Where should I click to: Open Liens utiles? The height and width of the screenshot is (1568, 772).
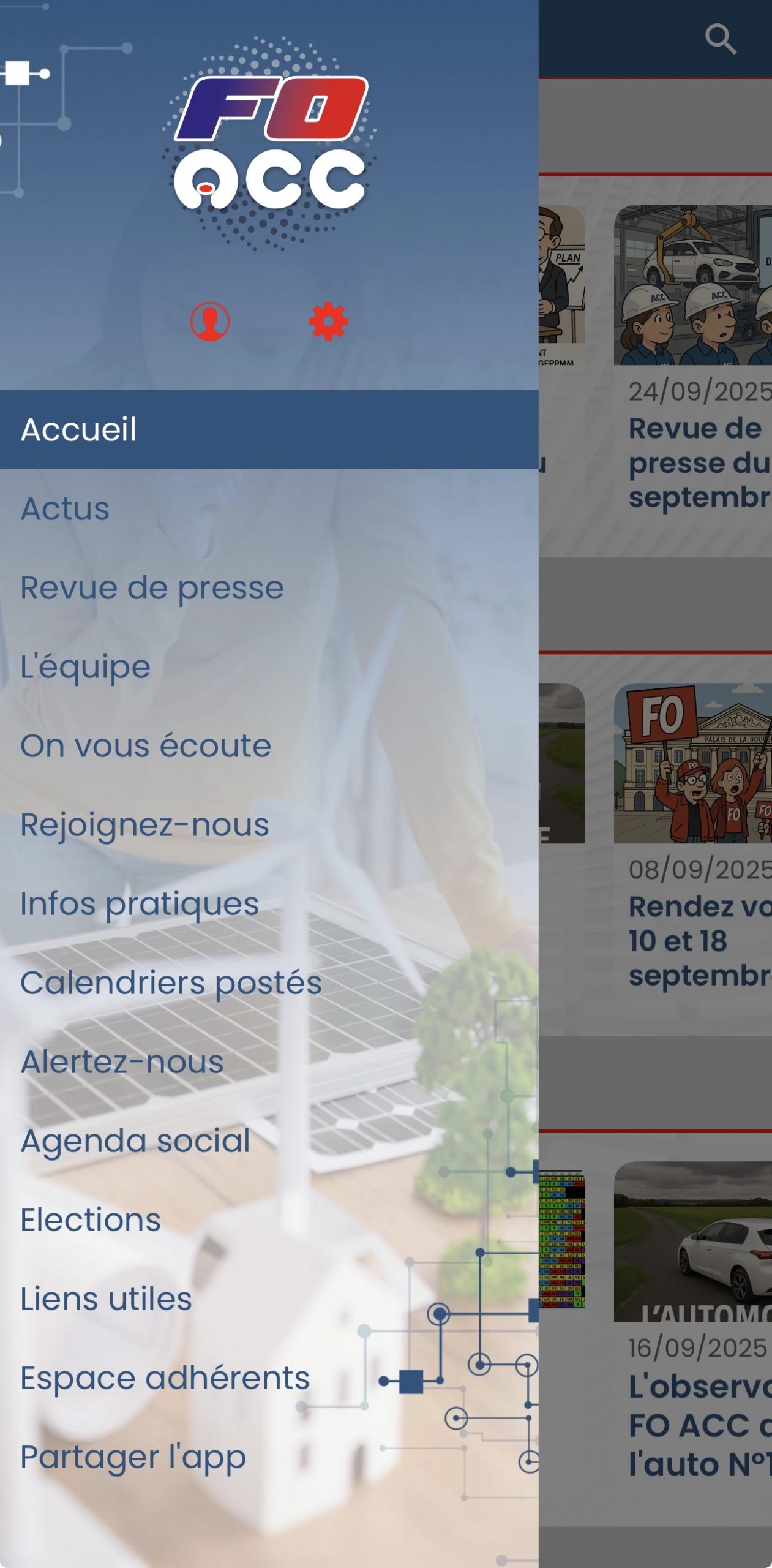tap(106, 1299)
